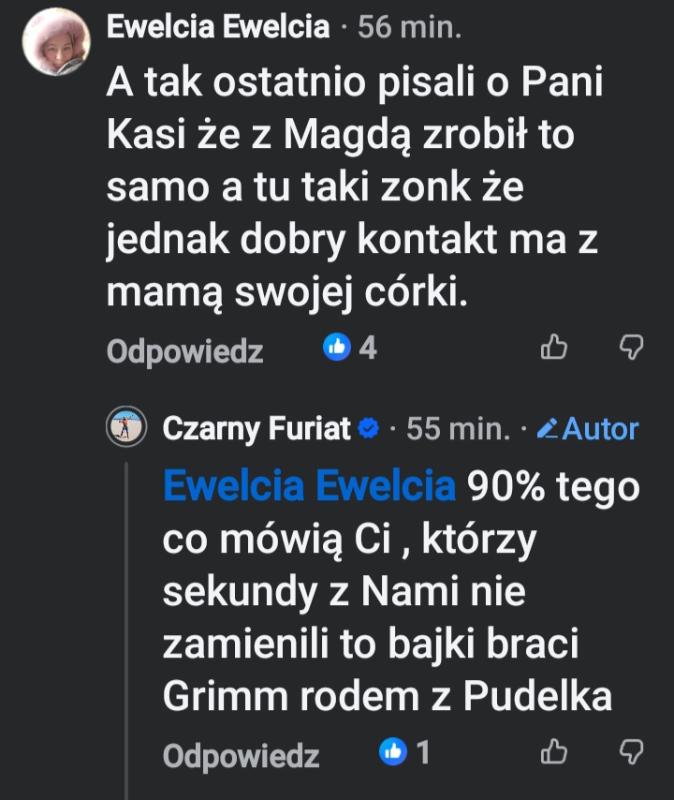Reply to Czarny Furiat's comment
674x800 pixels.
click(x=241, y=755)
